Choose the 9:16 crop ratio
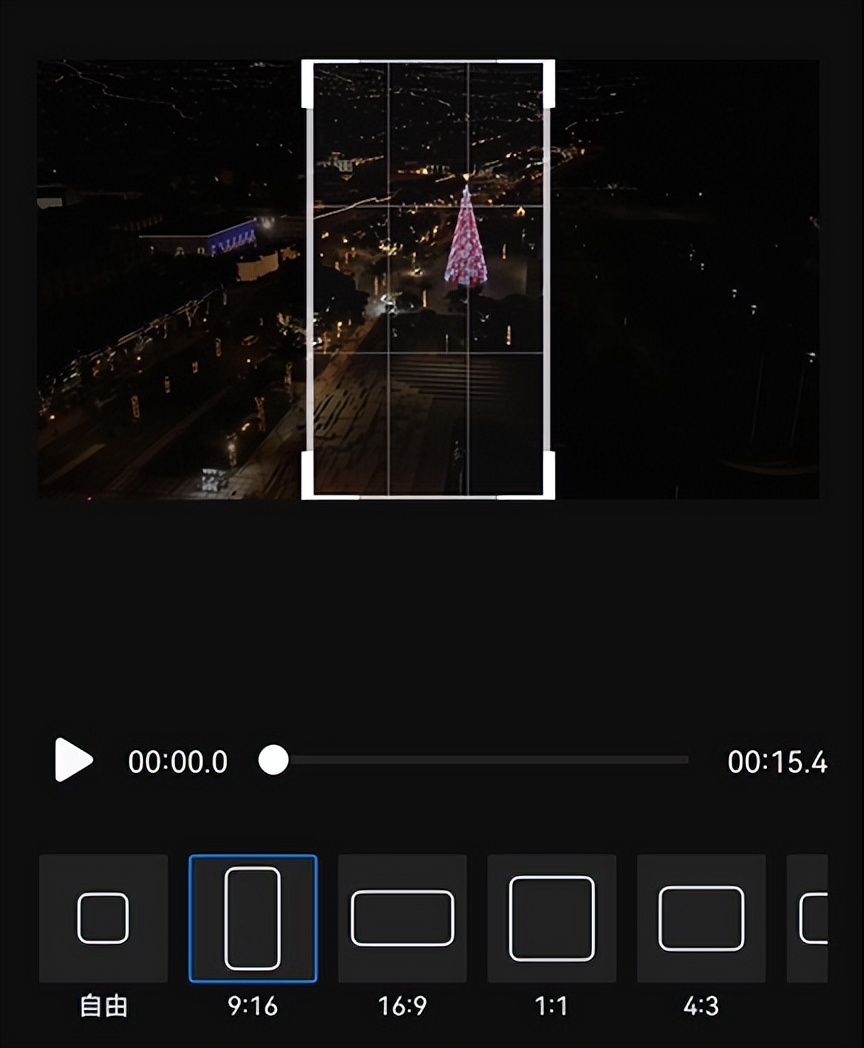 pyautogui.click(x=253, y=918)
